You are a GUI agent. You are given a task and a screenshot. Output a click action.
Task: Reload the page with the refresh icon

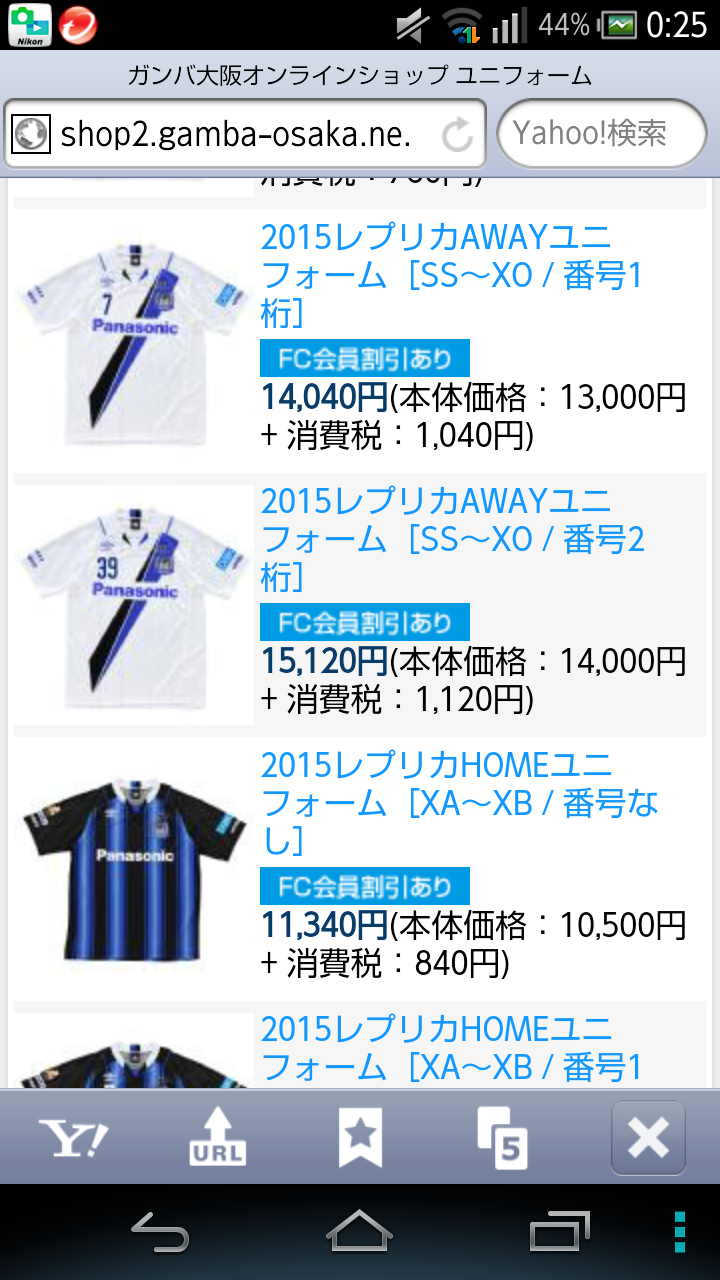(x=457, y=134)
